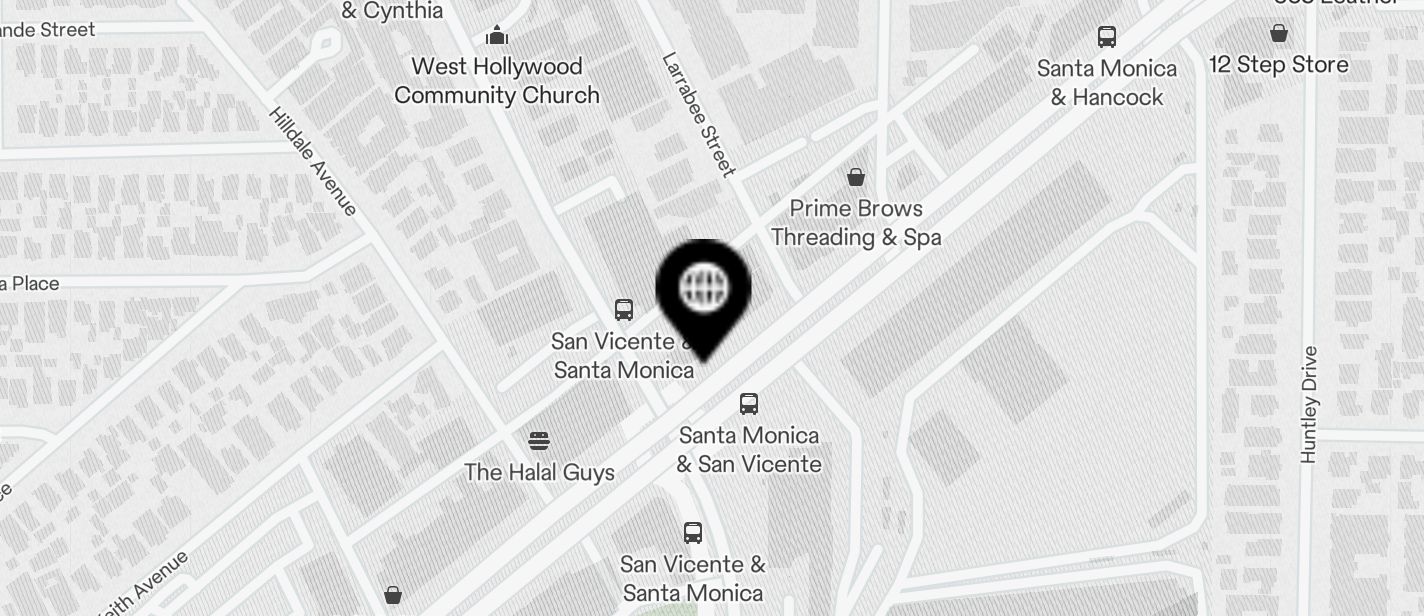Select the 12 Step Store marker
Image resolution: width=1424 pixels, height=616 pixels.
click(1279, 34)
